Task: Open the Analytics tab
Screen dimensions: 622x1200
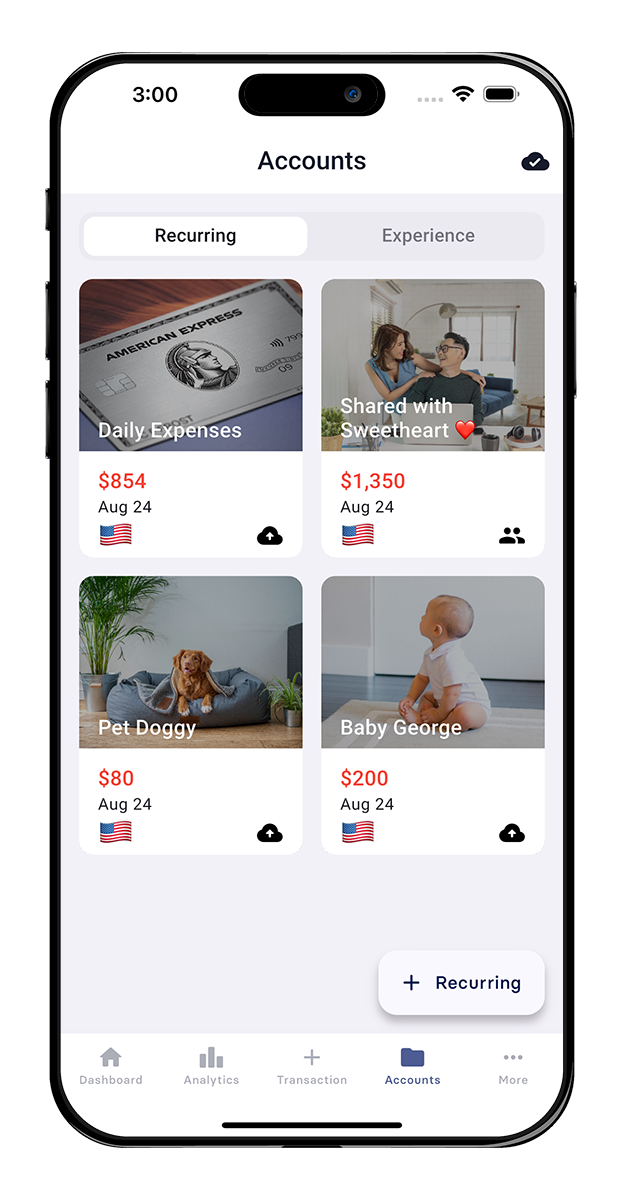Action: point(211,1066)
